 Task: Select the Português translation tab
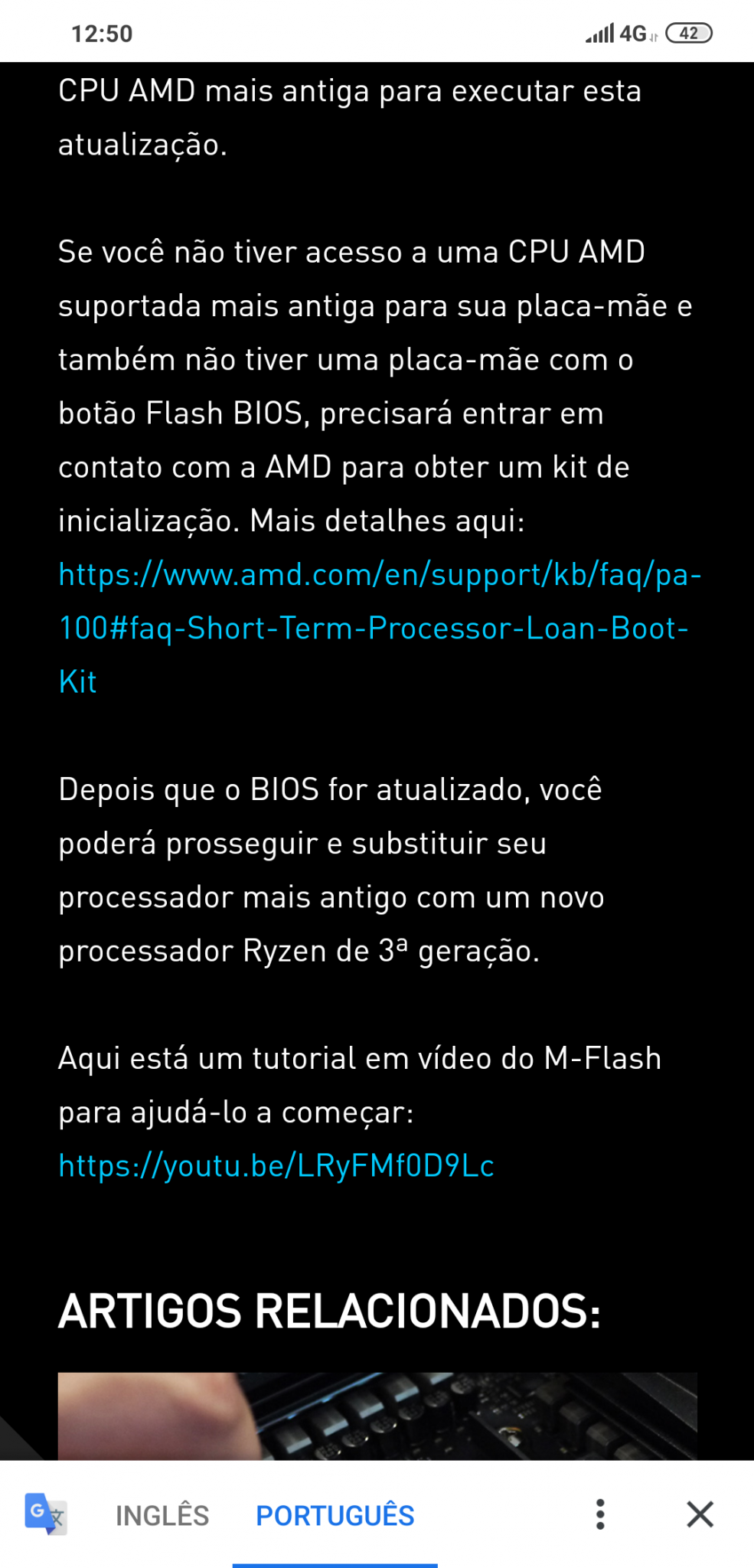point(335,1515)
